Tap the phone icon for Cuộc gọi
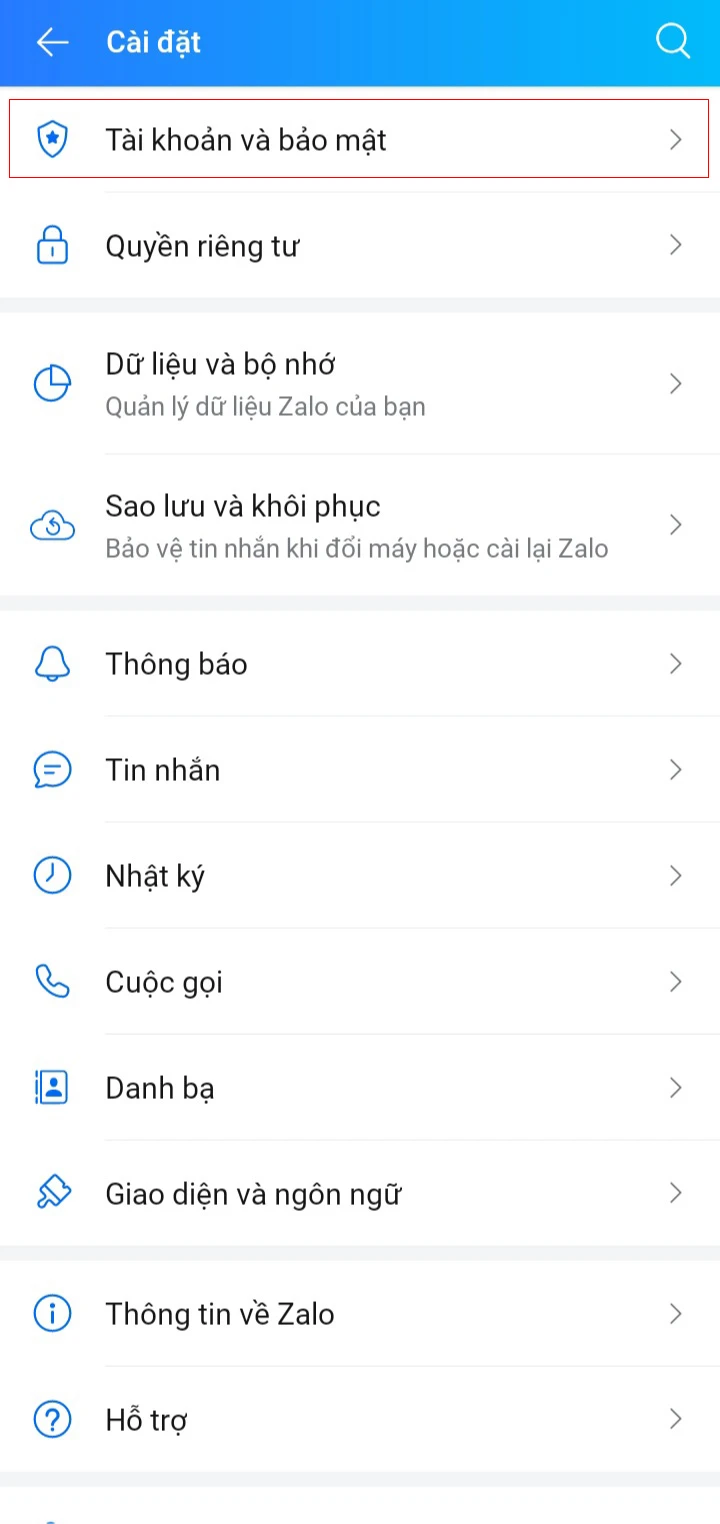720x1524 pixels. point(53,981)
